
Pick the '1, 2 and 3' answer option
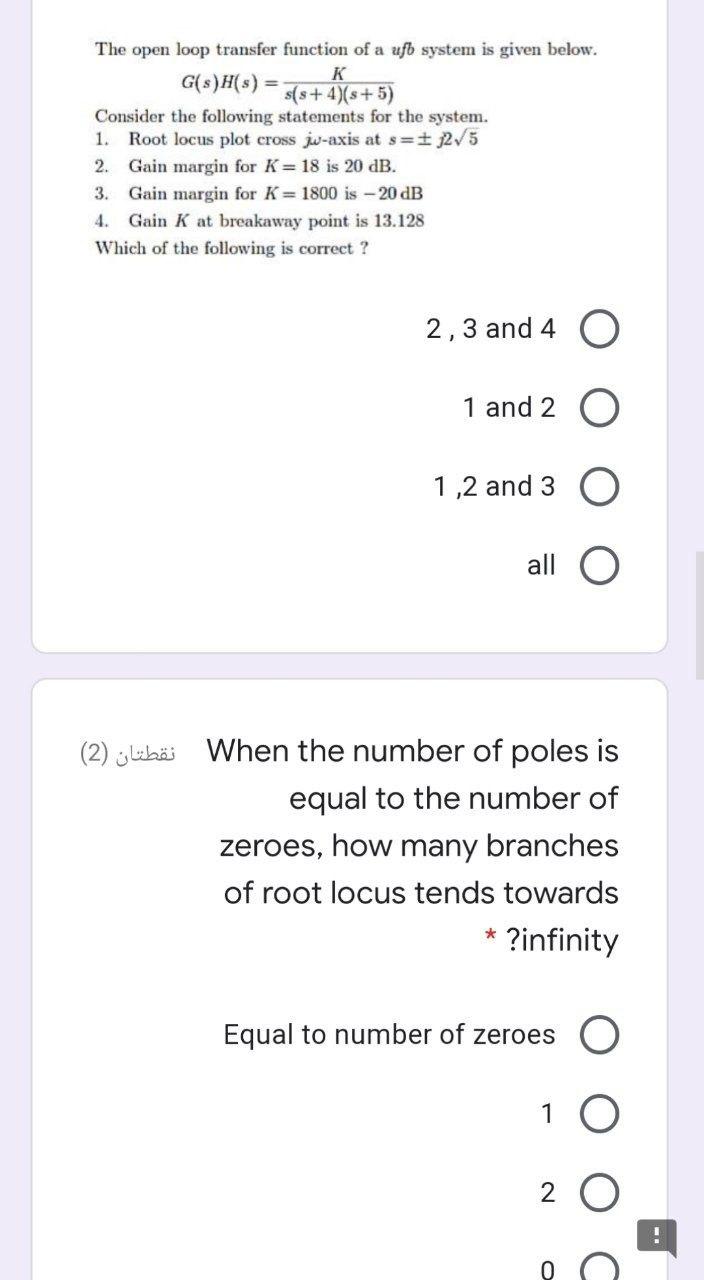click(597, 487)
